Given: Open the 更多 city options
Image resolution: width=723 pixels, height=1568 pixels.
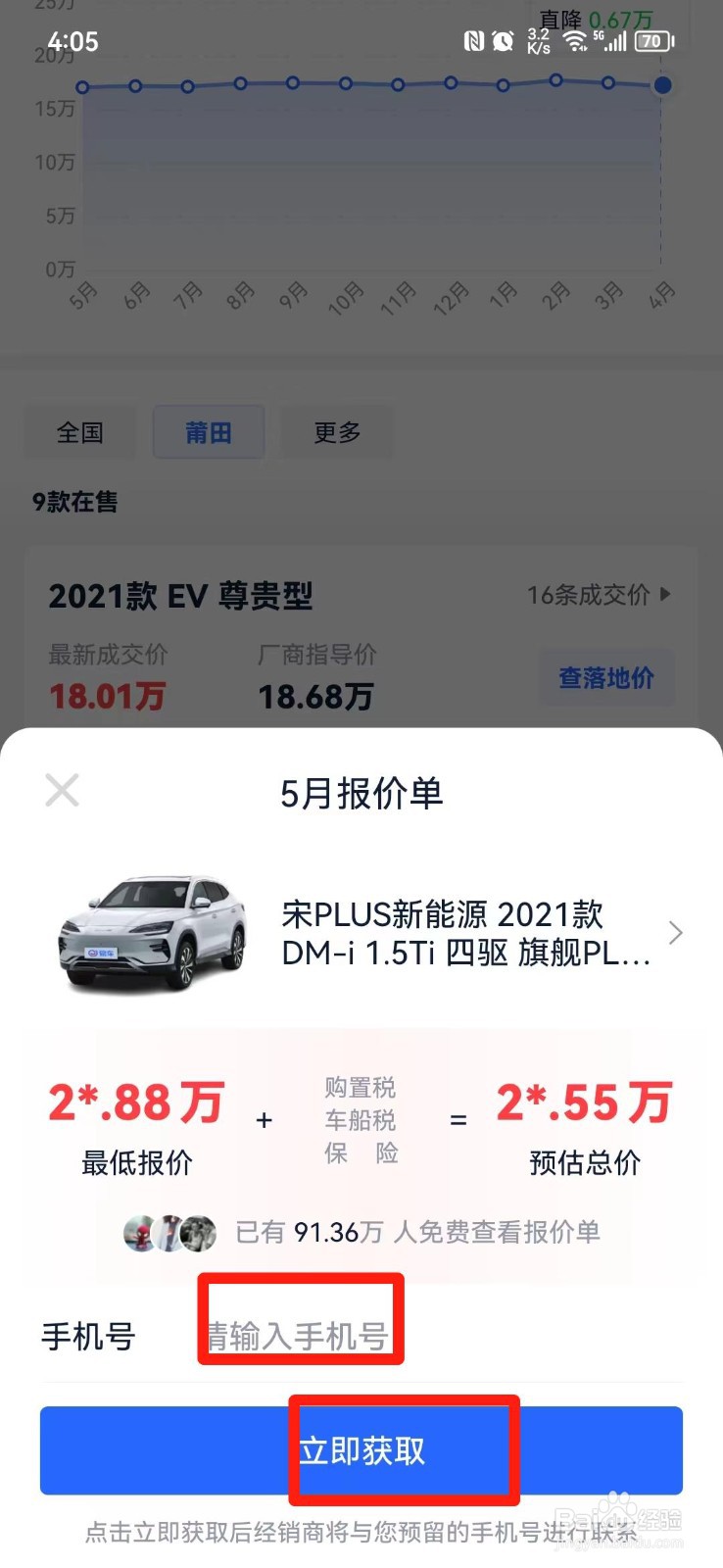Looking at the screenshot, I should point(337,431).
